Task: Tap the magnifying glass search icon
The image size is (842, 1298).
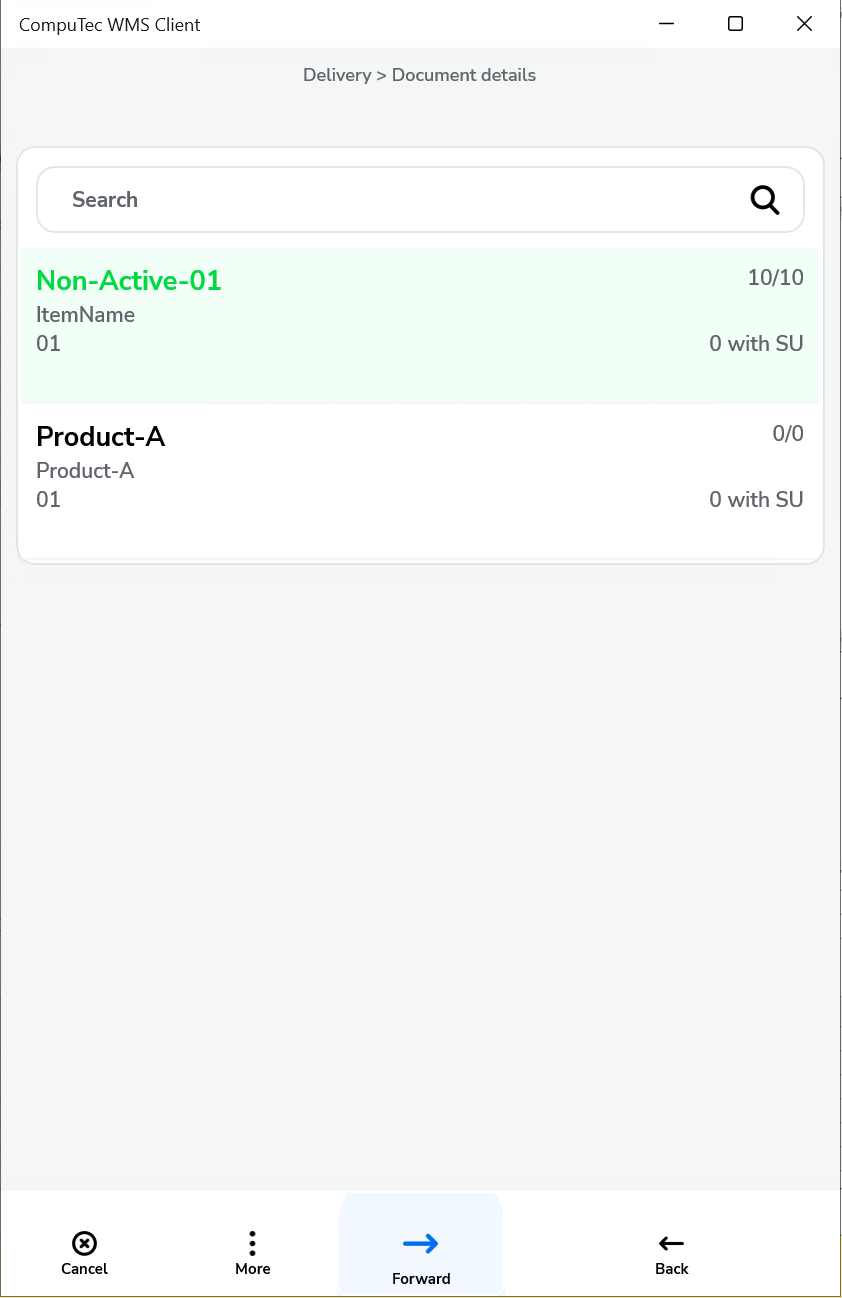Action: click(x=764, y=200)
